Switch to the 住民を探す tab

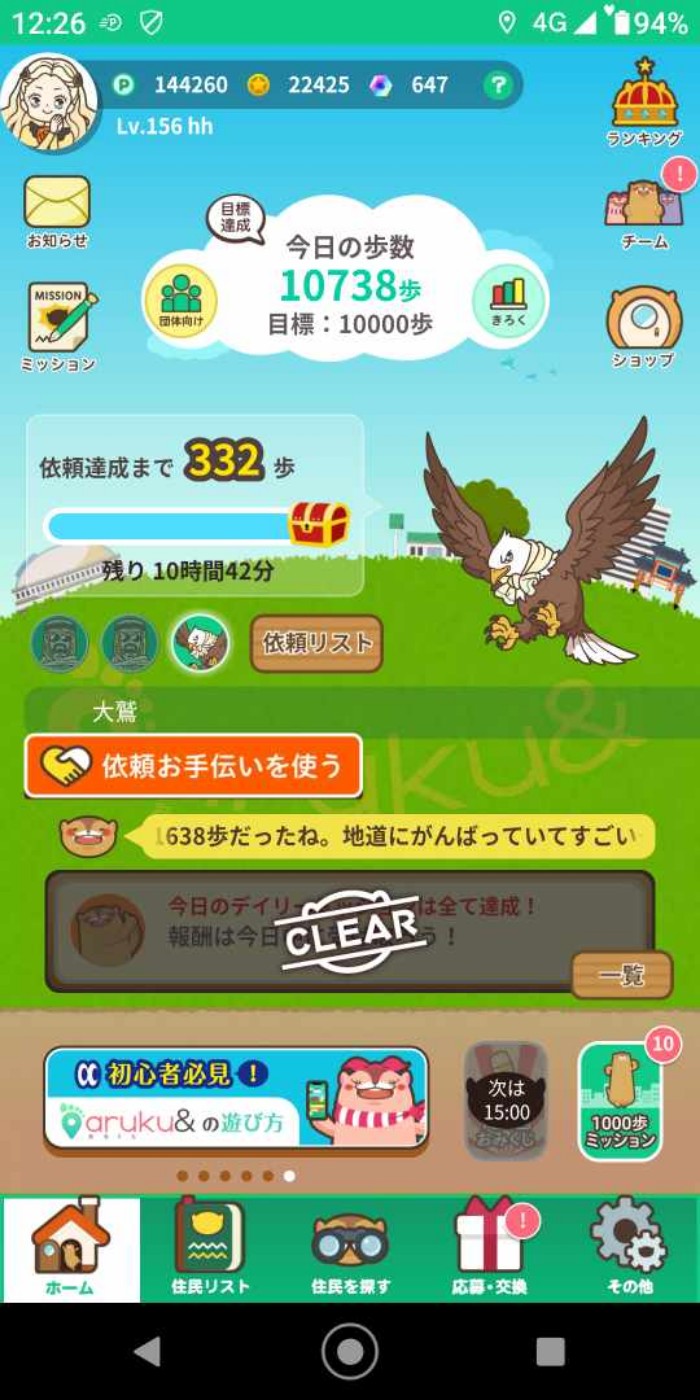(x=350, y=1250)
